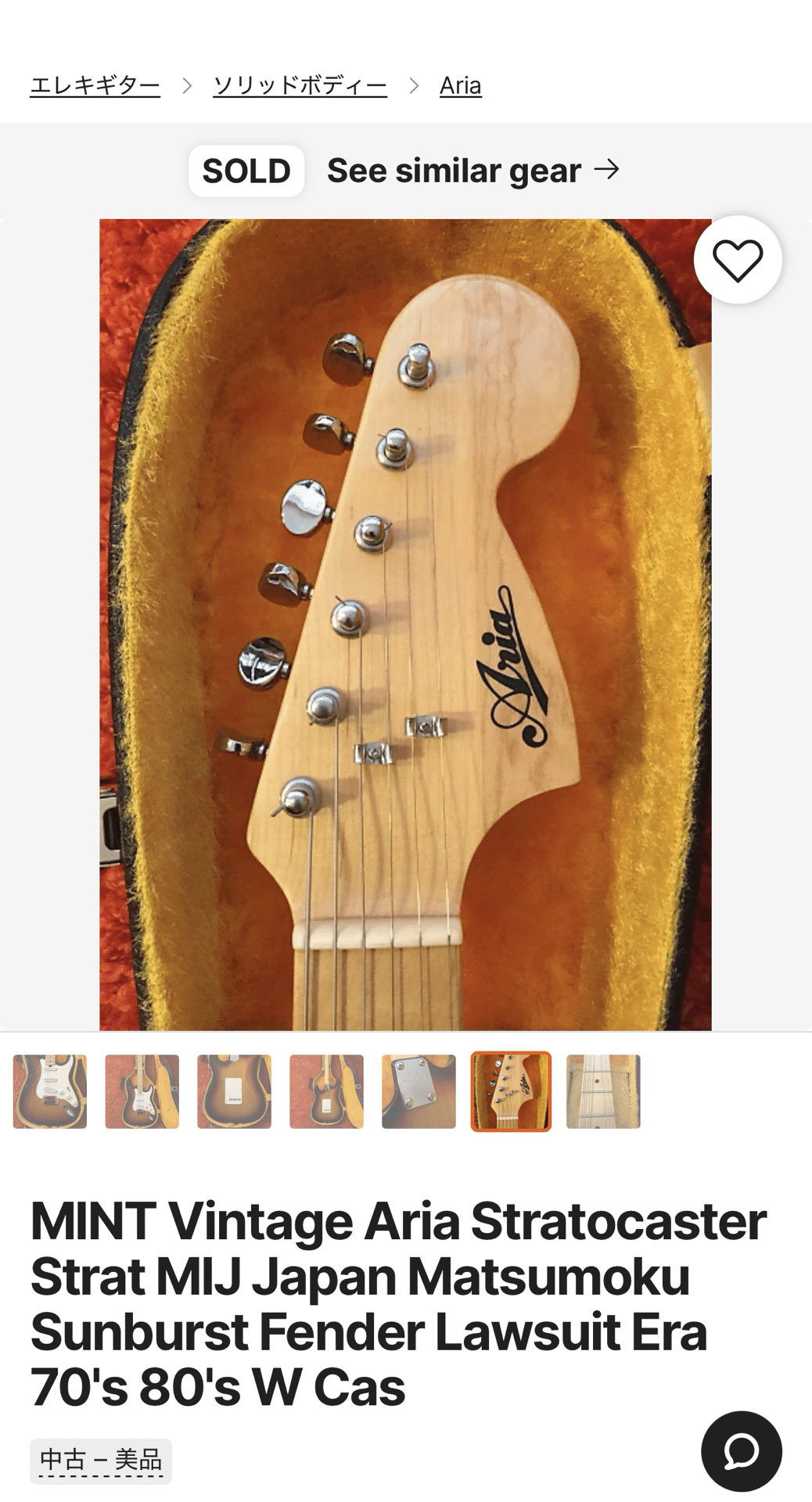Select the エレキギター breadcrumb link
This screenshot has width=812, height=1502.
pyautogui.click(x=95, y=86)
